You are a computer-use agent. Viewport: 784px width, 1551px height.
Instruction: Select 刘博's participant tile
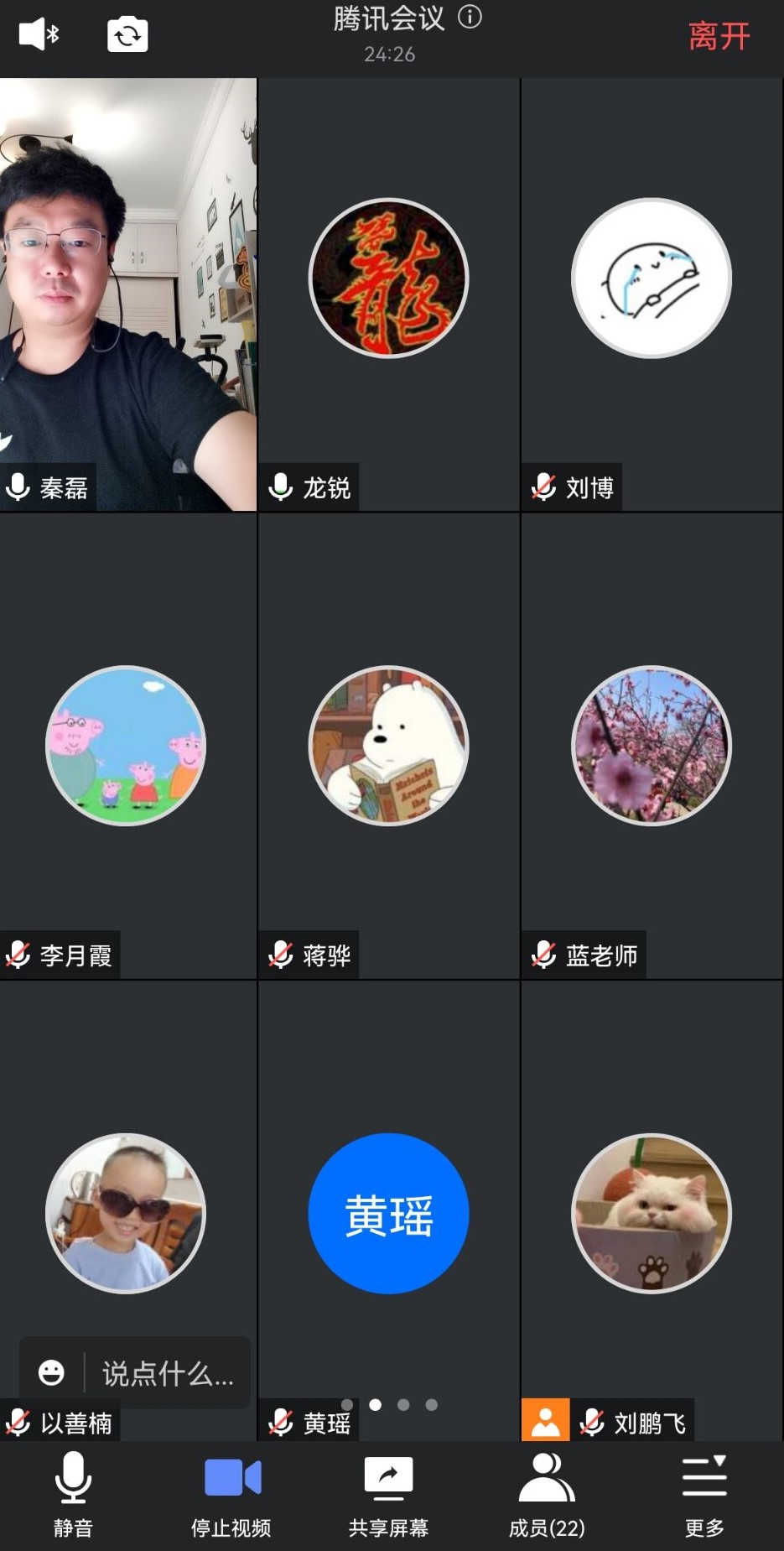[x=652, y=294]
